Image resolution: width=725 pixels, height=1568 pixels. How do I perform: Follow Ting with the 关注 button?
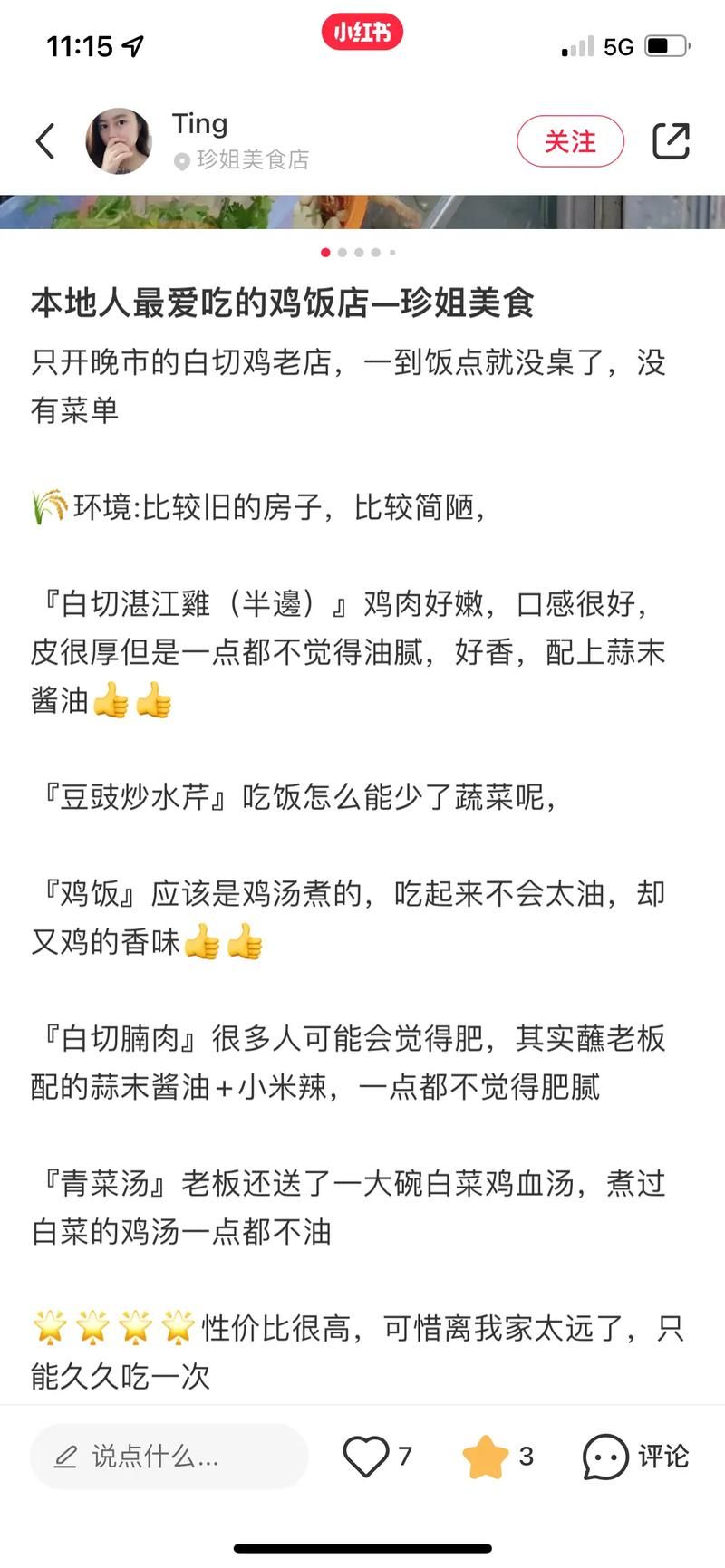[570, 141]
